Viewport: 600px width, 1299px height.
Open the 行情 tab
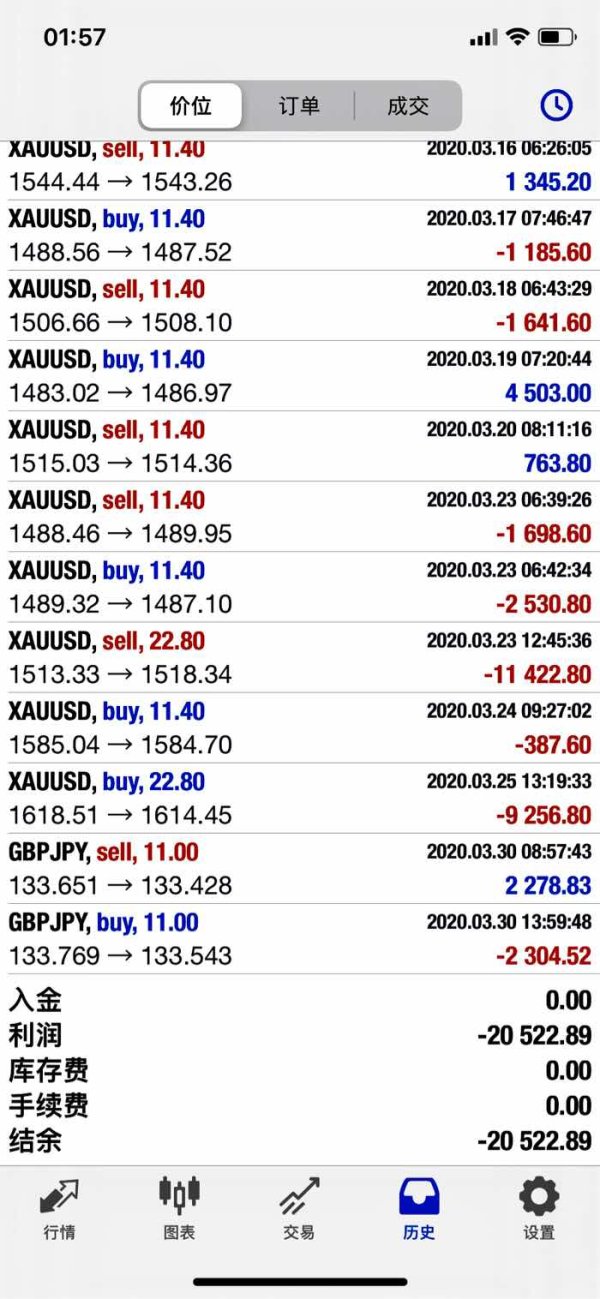[x=59, y=1208]
